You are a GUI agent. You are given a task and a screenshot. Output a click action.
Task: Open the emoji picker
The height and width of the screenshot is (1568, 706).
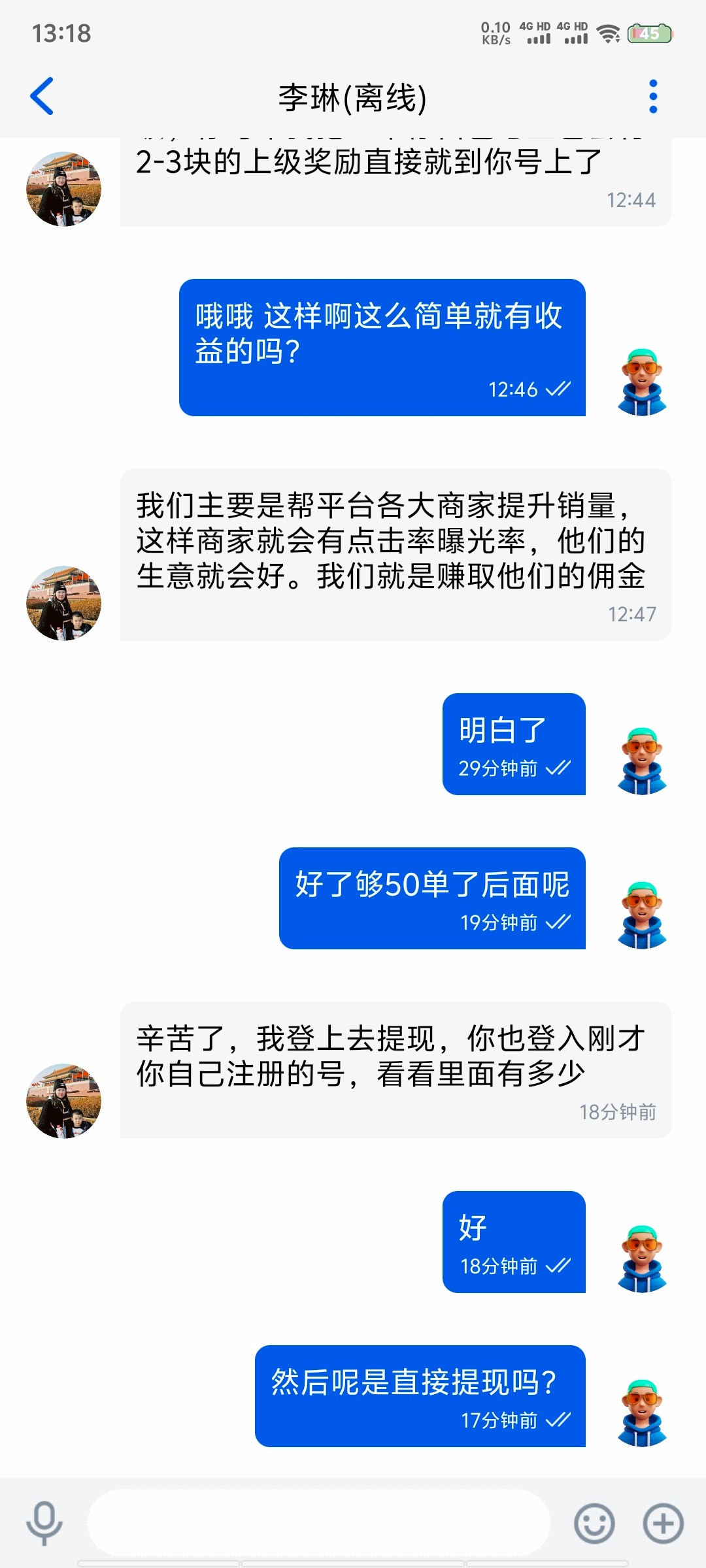(x=594, y=1523)
